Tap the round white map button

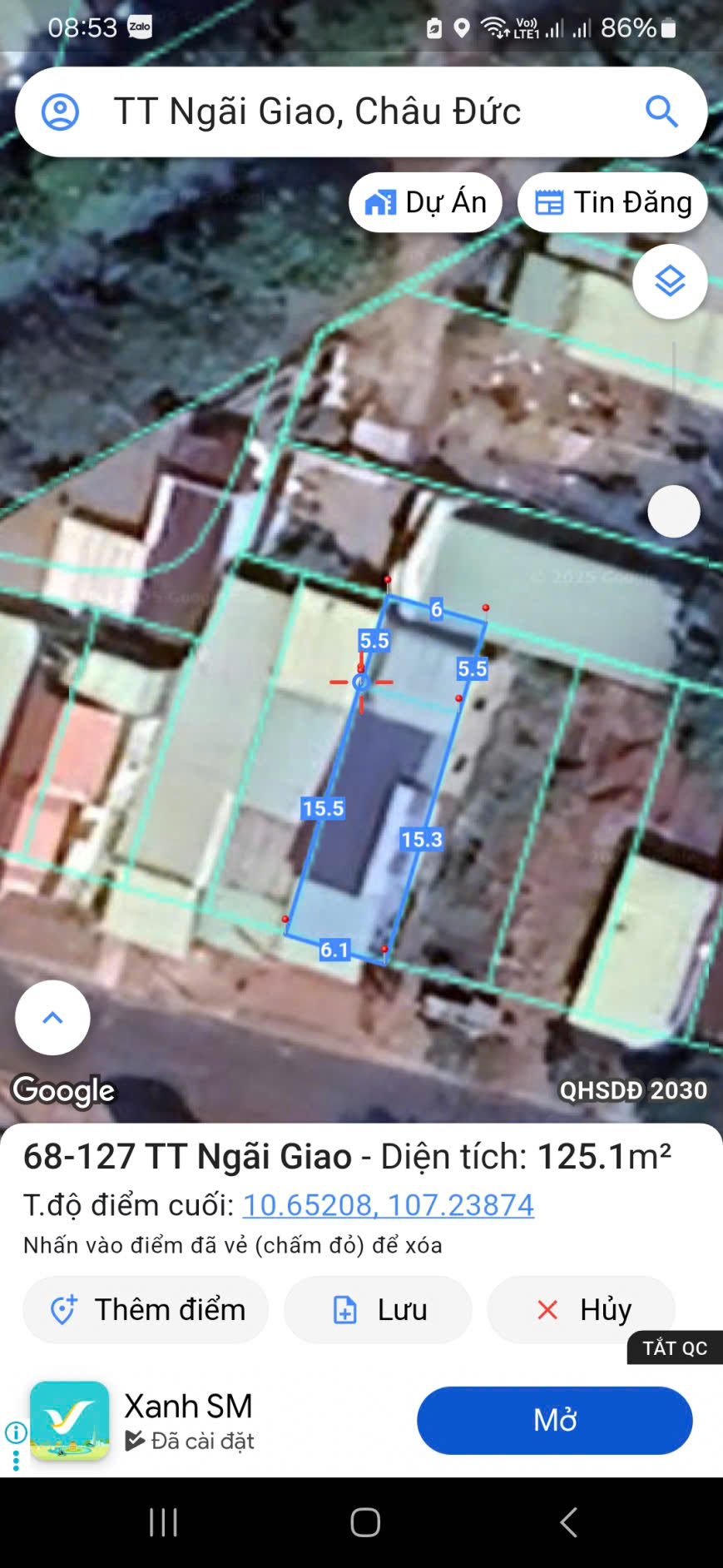click(x=673, y=511)
